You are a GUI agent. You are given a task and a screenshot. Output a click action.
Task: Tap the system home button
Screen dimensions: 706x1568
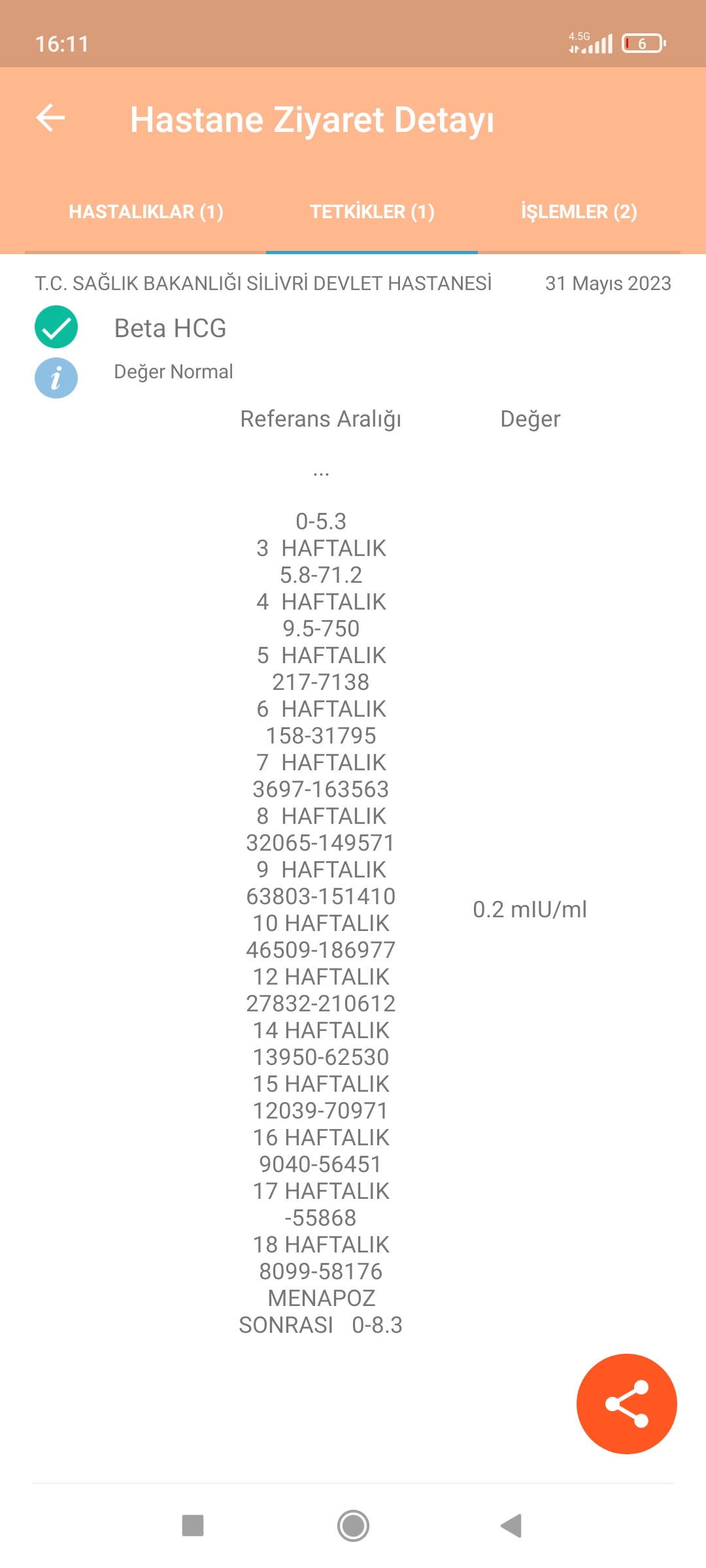(353, 1526)
